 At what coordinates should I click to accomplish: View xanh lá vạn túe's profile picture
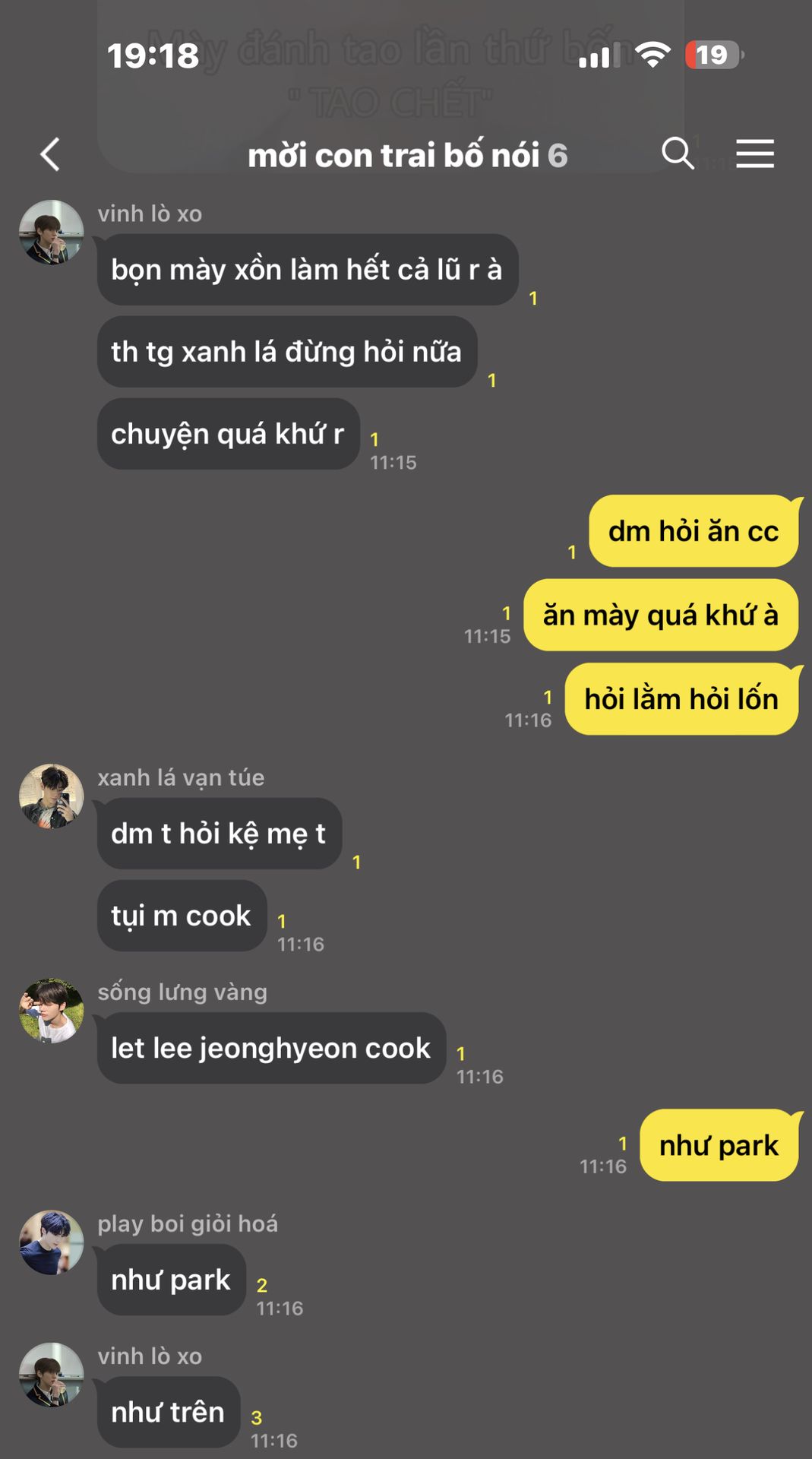51,796
